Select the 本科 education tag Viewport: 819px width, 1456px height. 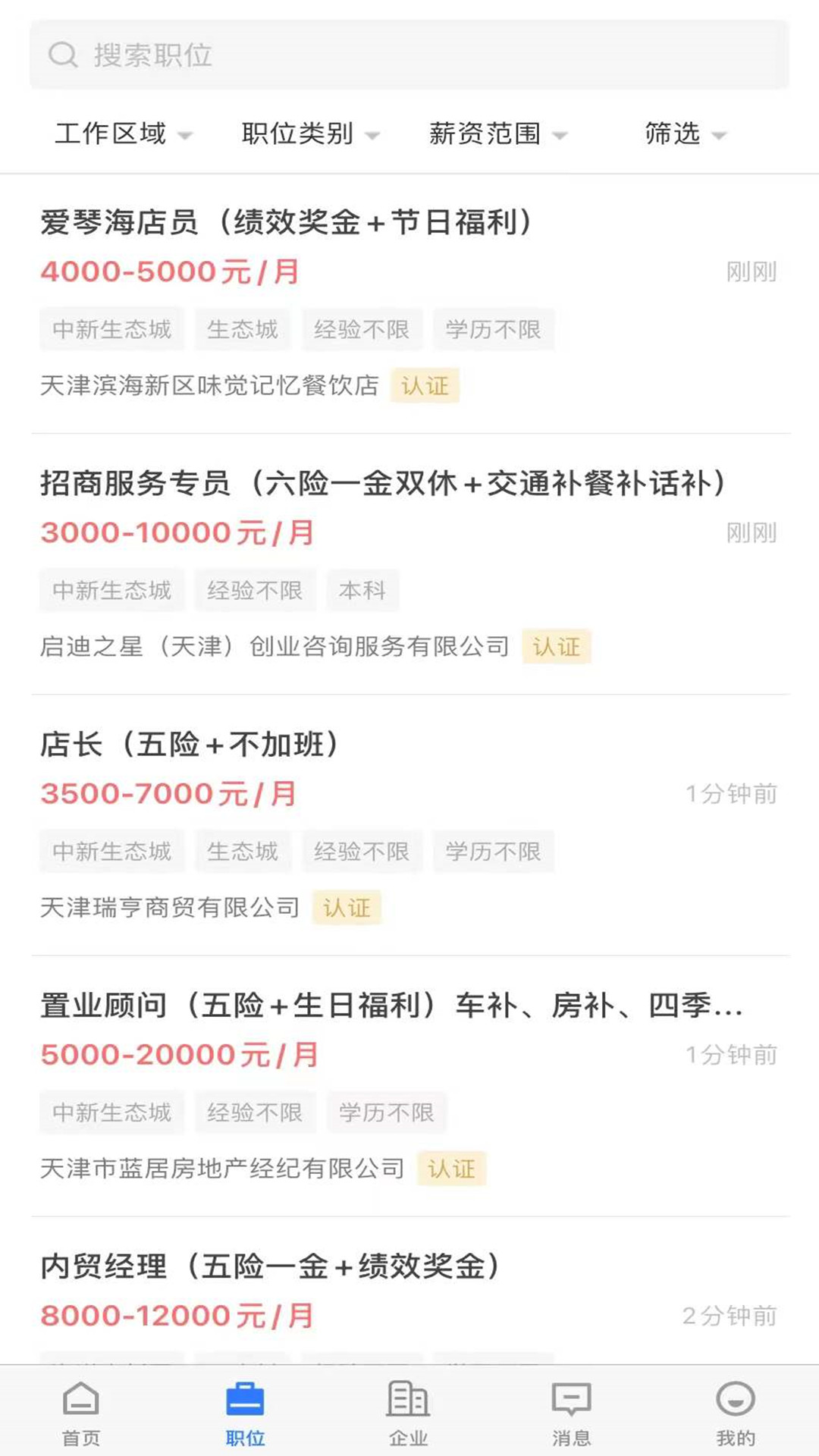(x=364, y=590)
